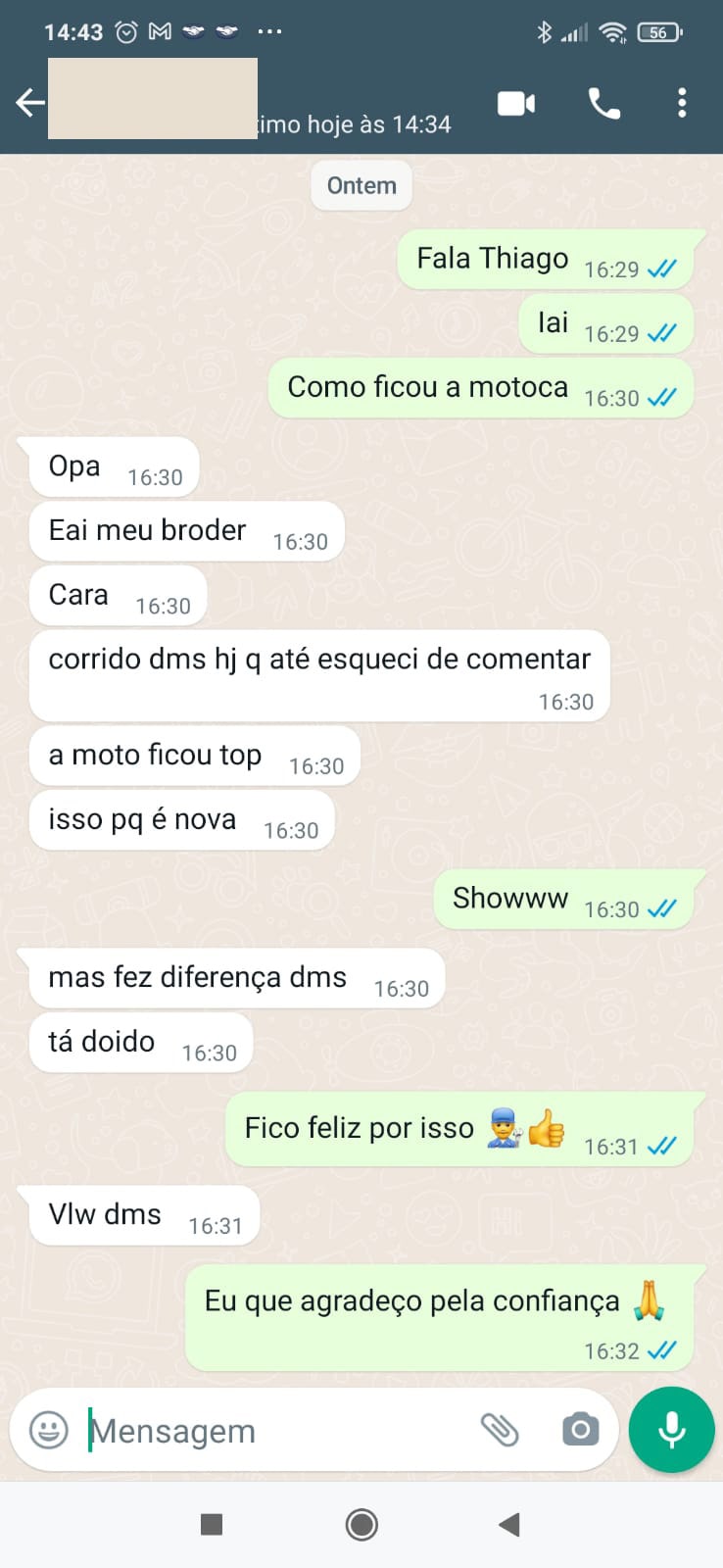
Task: Start a voice call
Action: pos(603,103)
